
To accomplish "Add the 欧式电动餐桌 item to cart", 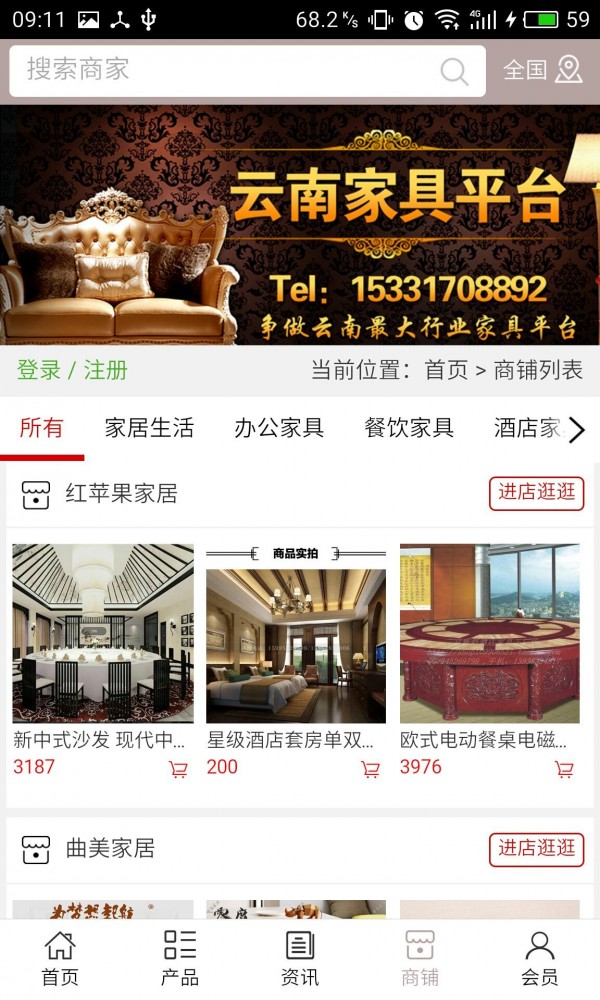I will 564,769.
